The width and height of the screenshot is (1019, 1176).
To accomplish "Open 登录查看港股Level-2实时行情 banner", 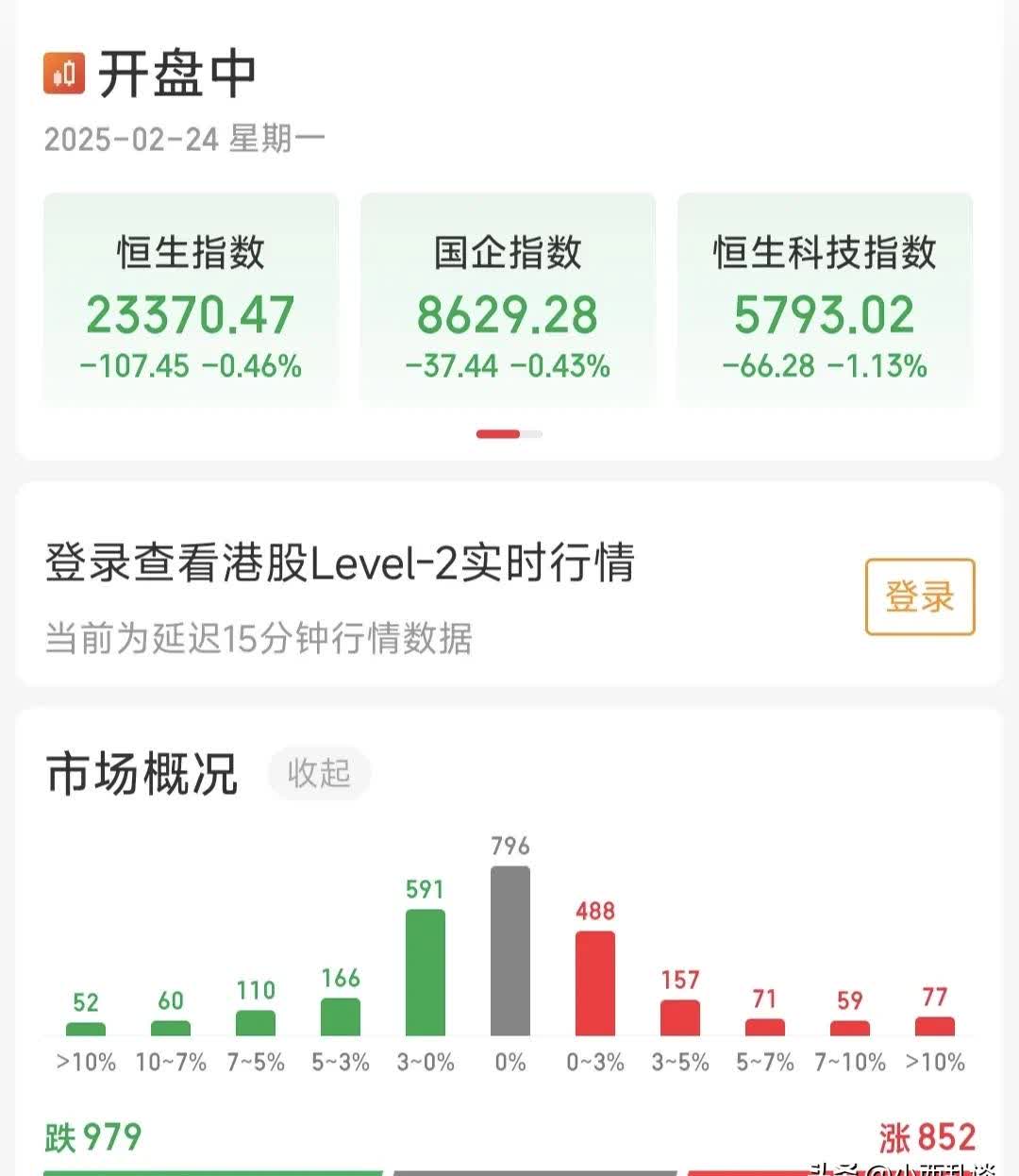I will 340,563.
